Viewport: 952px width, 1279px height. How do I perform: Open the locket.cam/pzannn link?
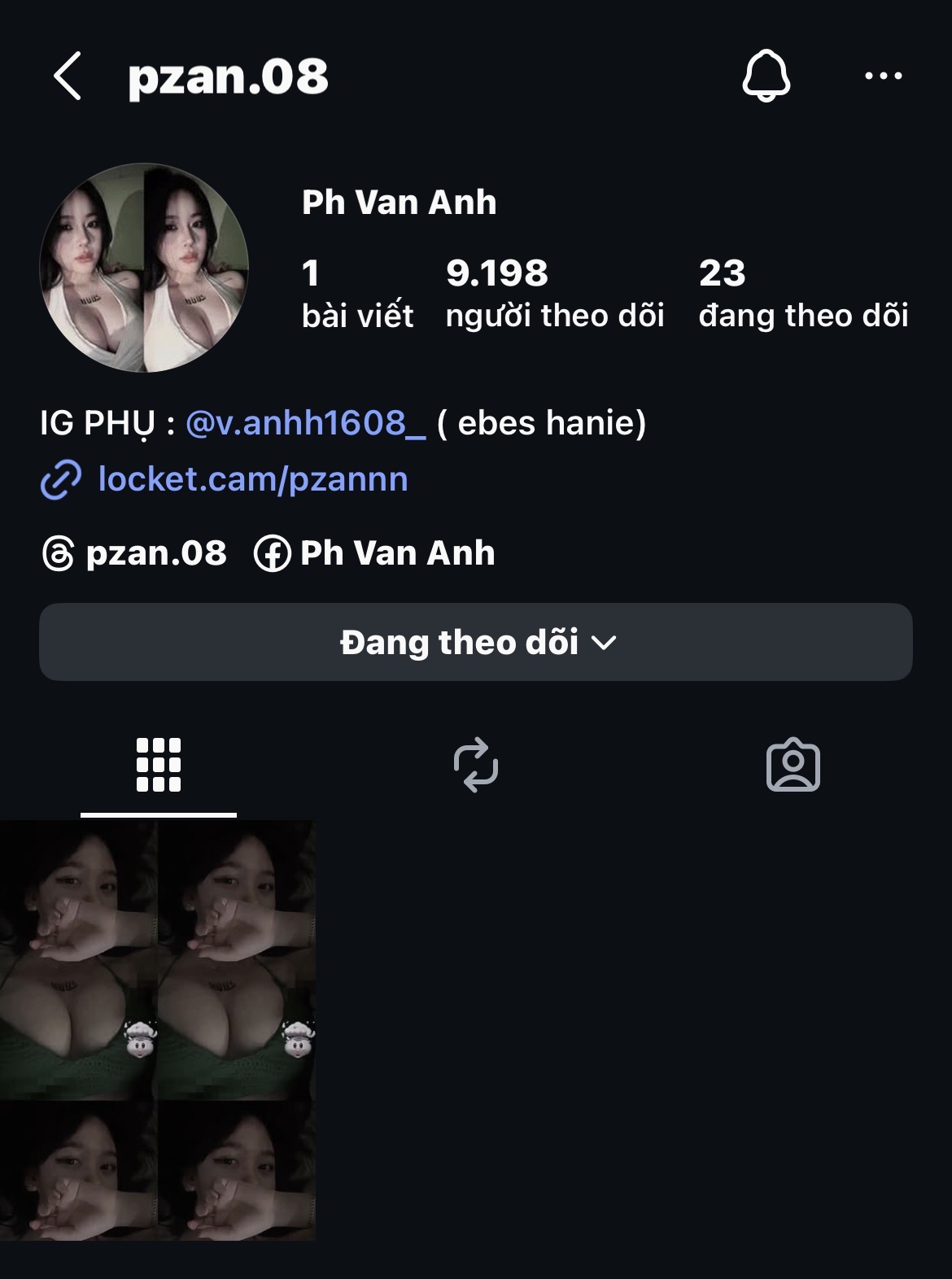coord(252,479)
